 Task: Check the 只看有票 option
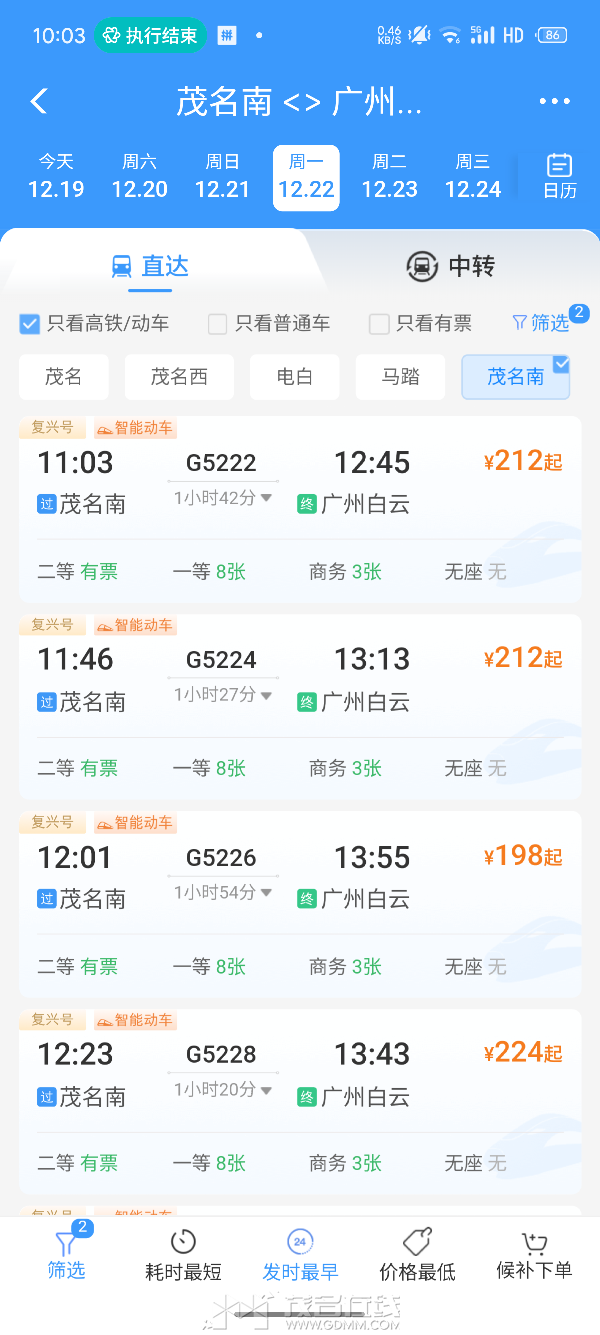coord(379,323)
